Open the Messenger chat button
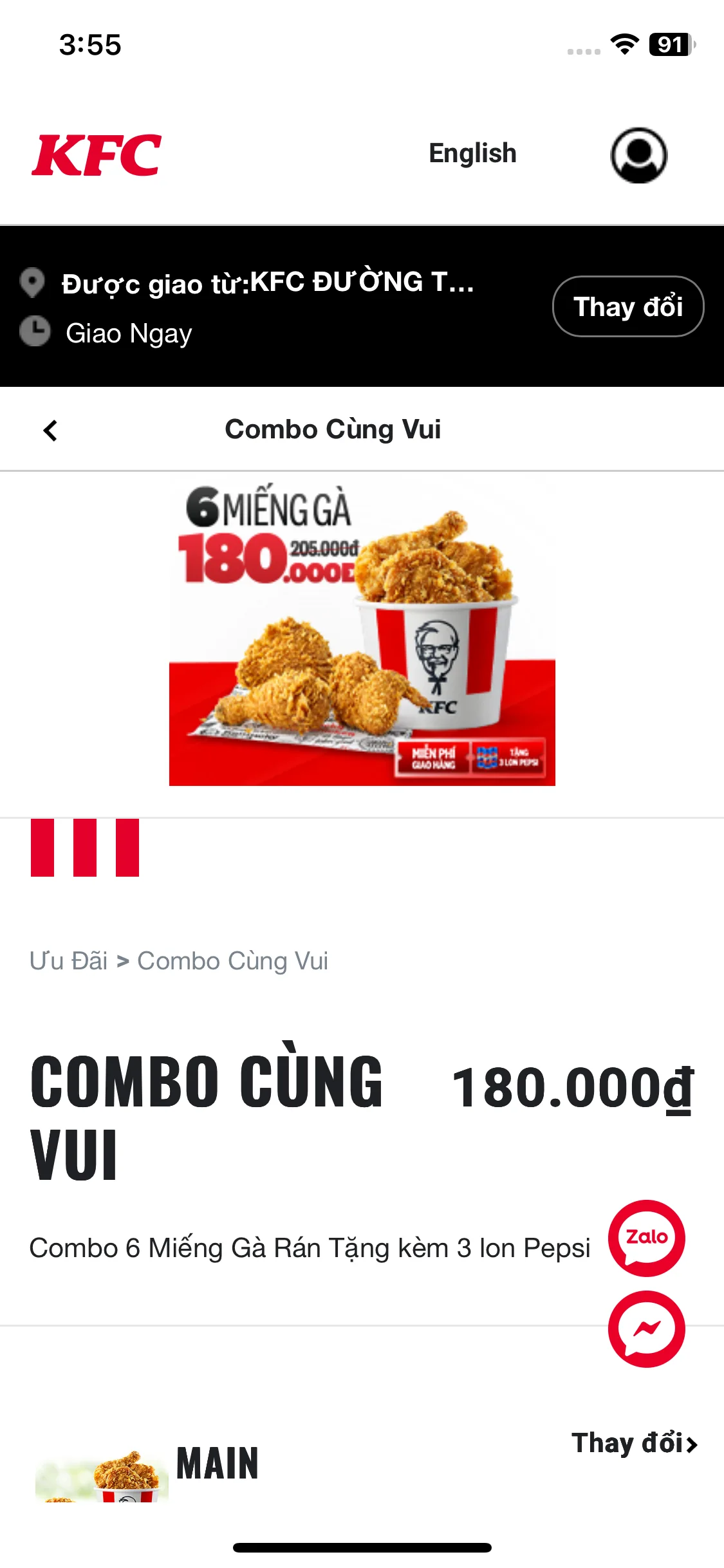The image size is (724, 1568). click(646, 1329)
